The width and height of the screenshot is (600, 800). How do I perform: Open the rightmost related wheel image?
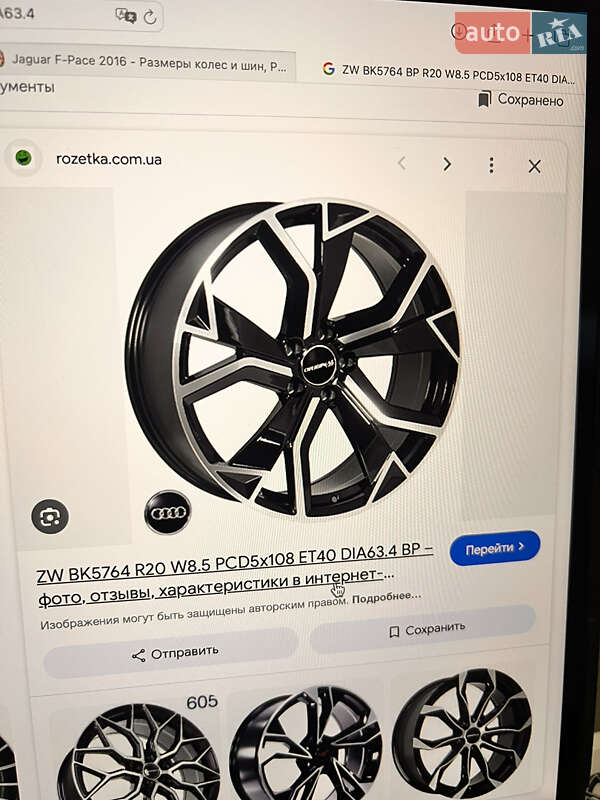[462, 735]
